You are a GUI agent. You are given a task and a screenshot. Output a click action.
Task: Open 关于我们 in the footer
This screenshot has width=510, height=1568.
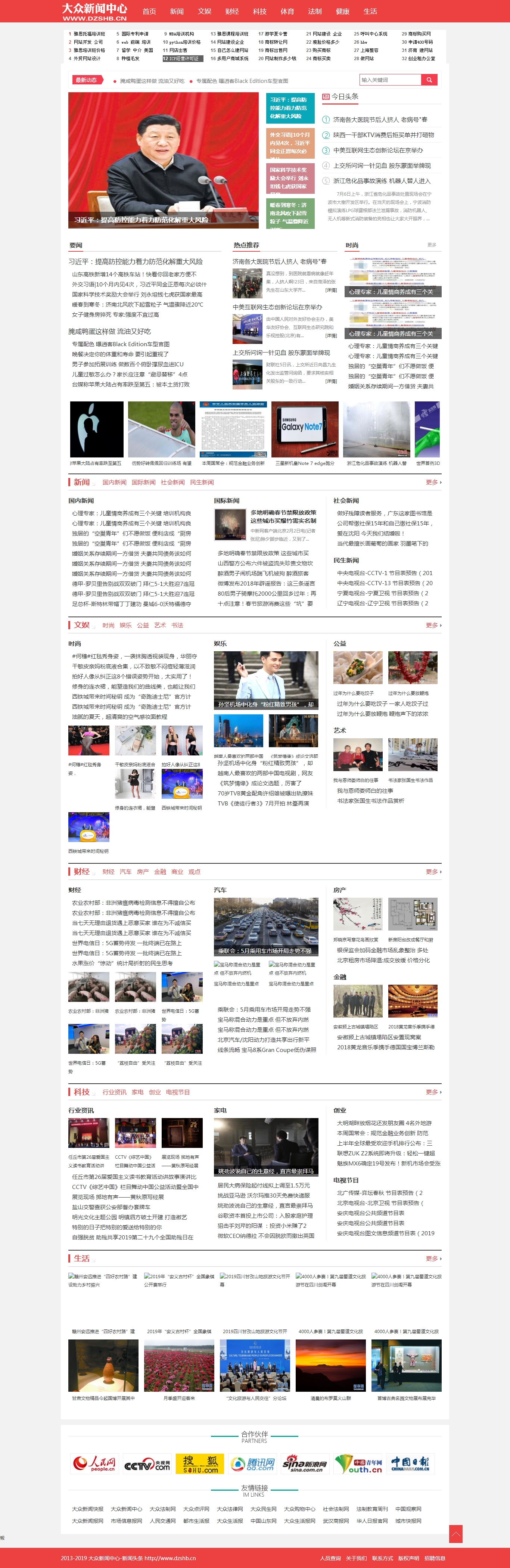pos(356,1558)
